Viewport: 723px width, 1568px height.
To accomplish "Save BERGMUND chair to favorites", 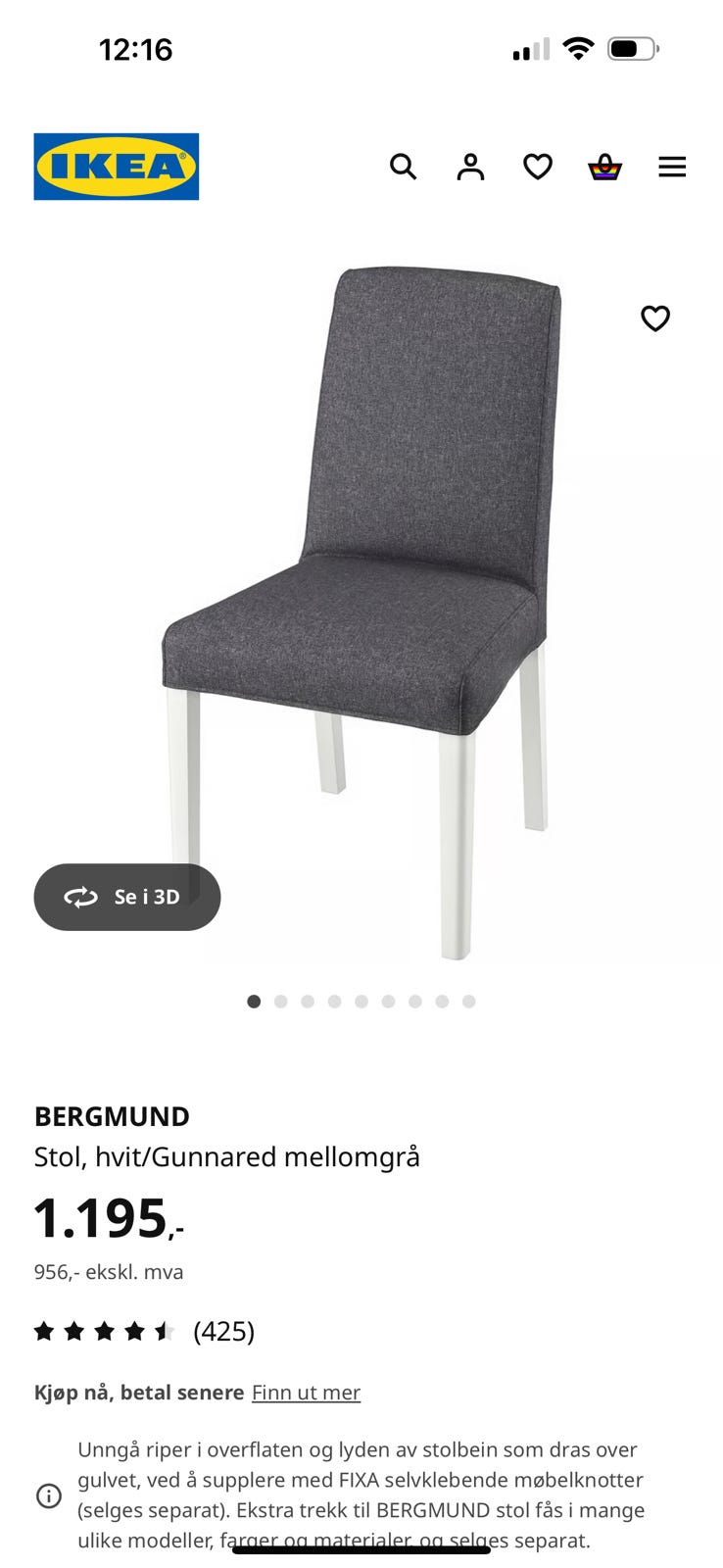I will point(655,318).
